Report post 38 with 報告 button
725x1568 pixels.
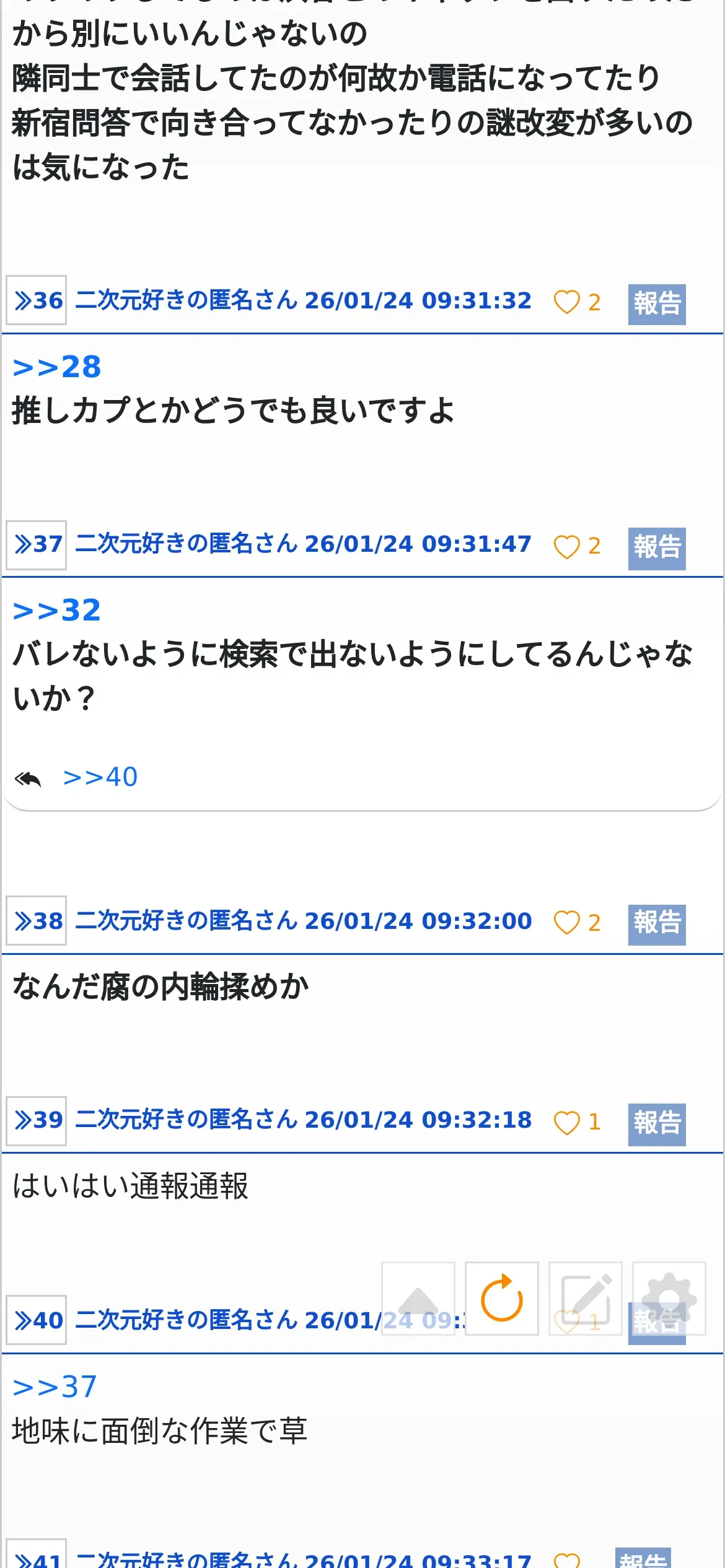tap(657, 924)
